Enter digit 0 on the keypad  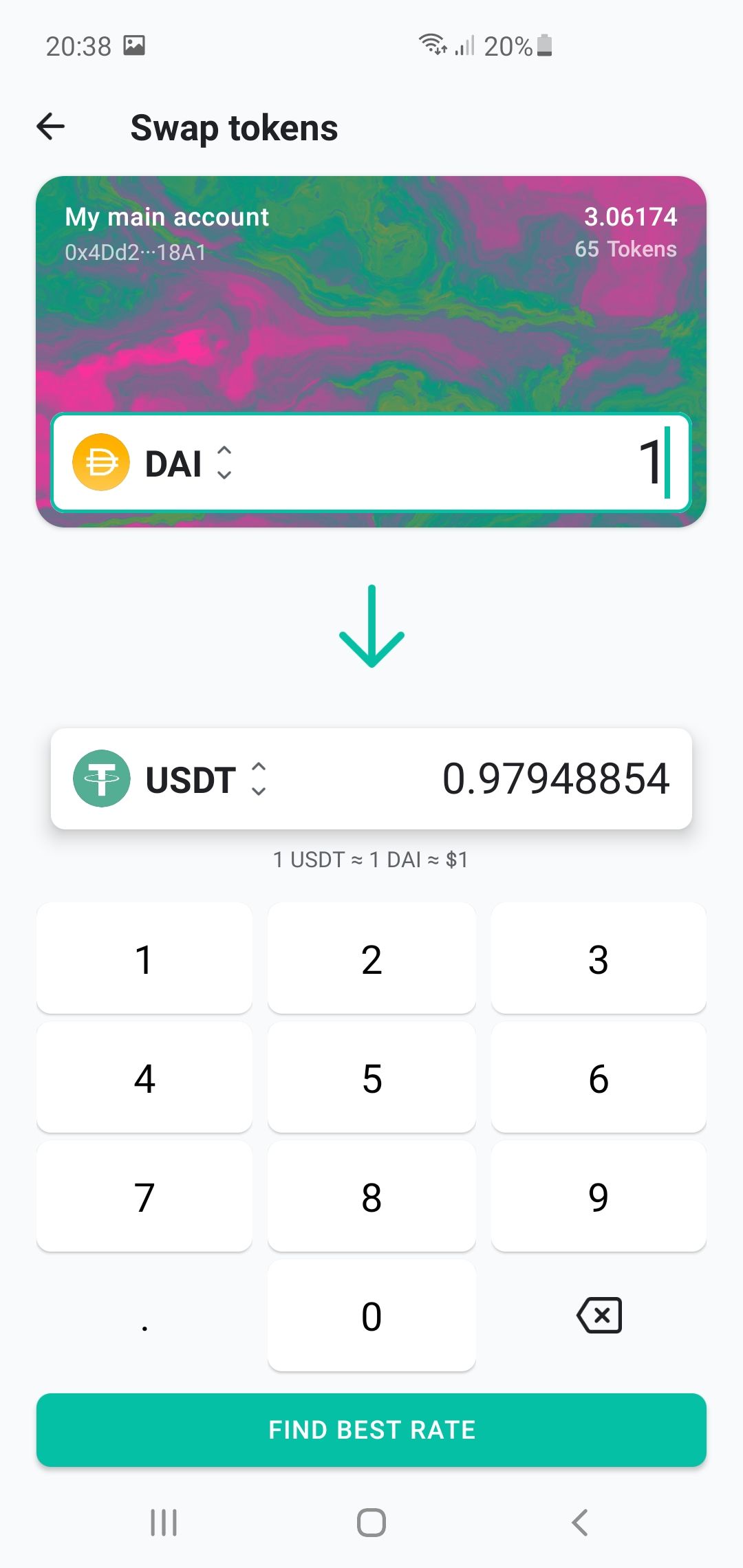(371, 1316)
